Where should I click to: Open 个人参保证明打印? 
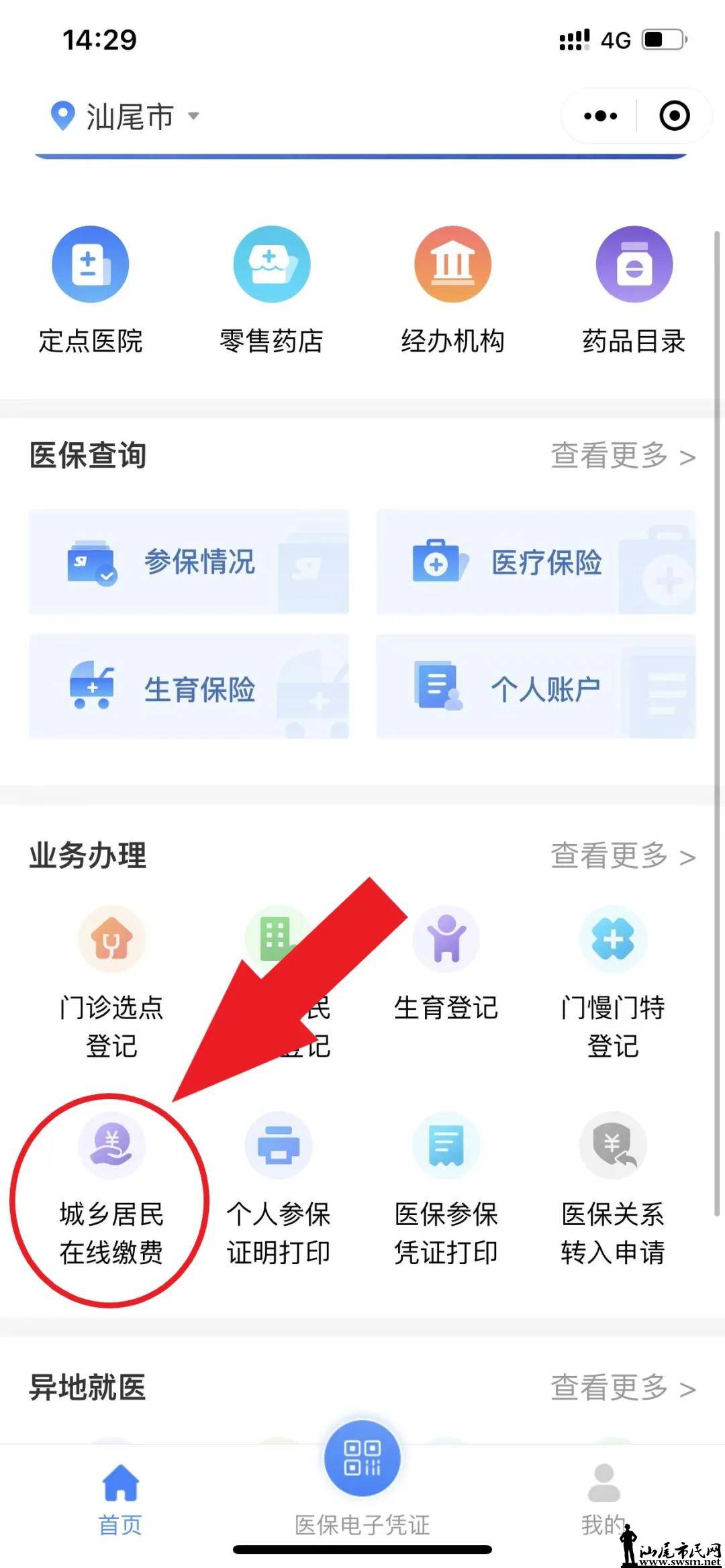279,1189
